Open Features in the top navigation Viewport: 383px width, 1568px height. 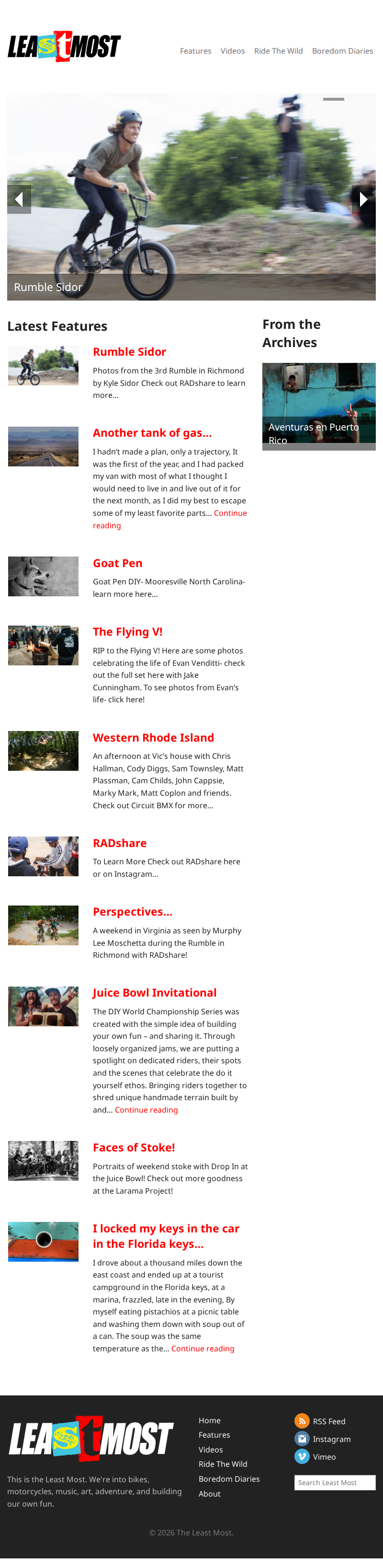coord(195,51)
